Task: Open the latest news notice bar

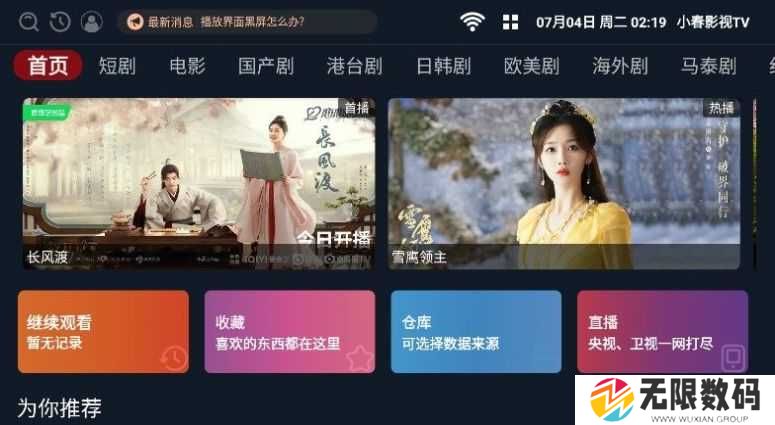Action: pyautogui.click(x=245, y=21)
